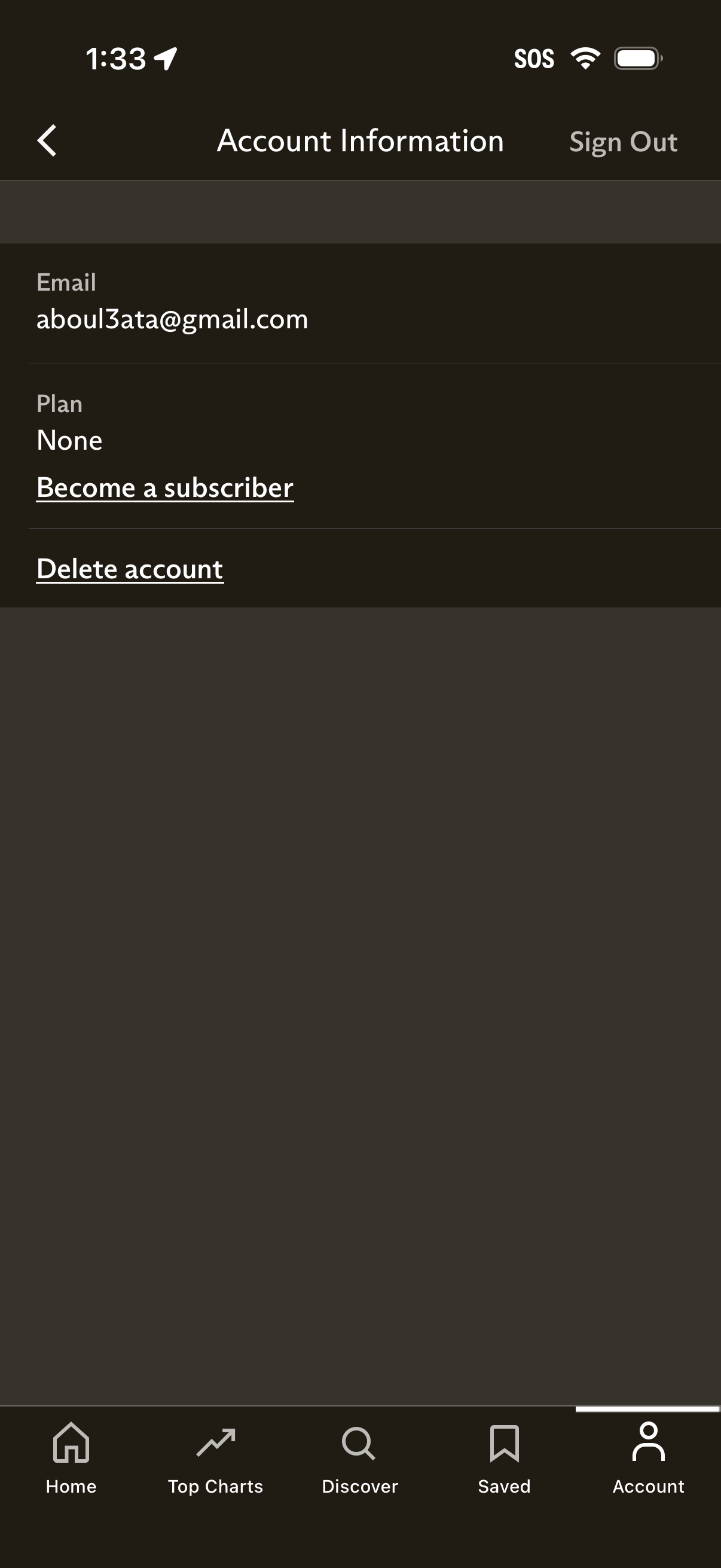Open the Become a subscriber link
Screen dimensions: 721x1568
pos(165,487)
